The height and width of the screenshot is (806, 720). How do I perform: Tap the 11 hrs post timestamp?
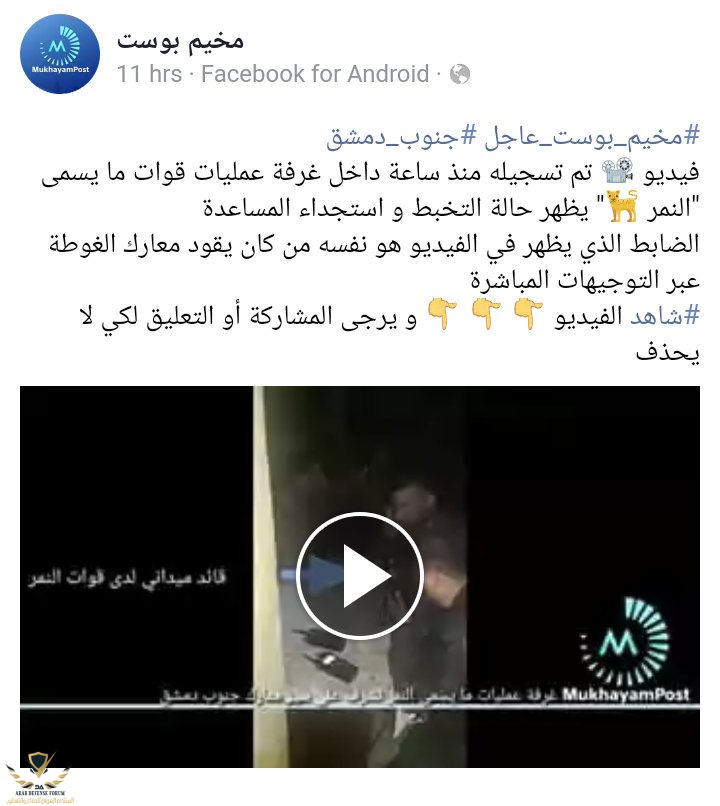pos(150,75)
